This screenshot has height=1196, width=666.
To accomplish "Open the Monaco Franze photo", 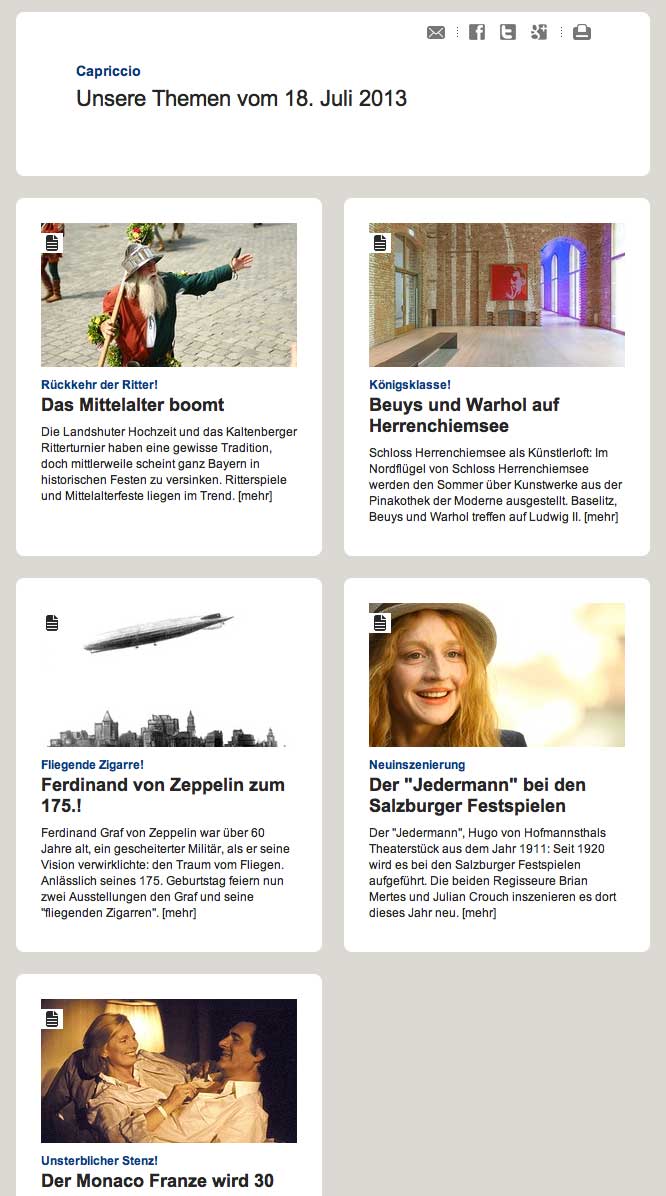I will (169, 1071).
